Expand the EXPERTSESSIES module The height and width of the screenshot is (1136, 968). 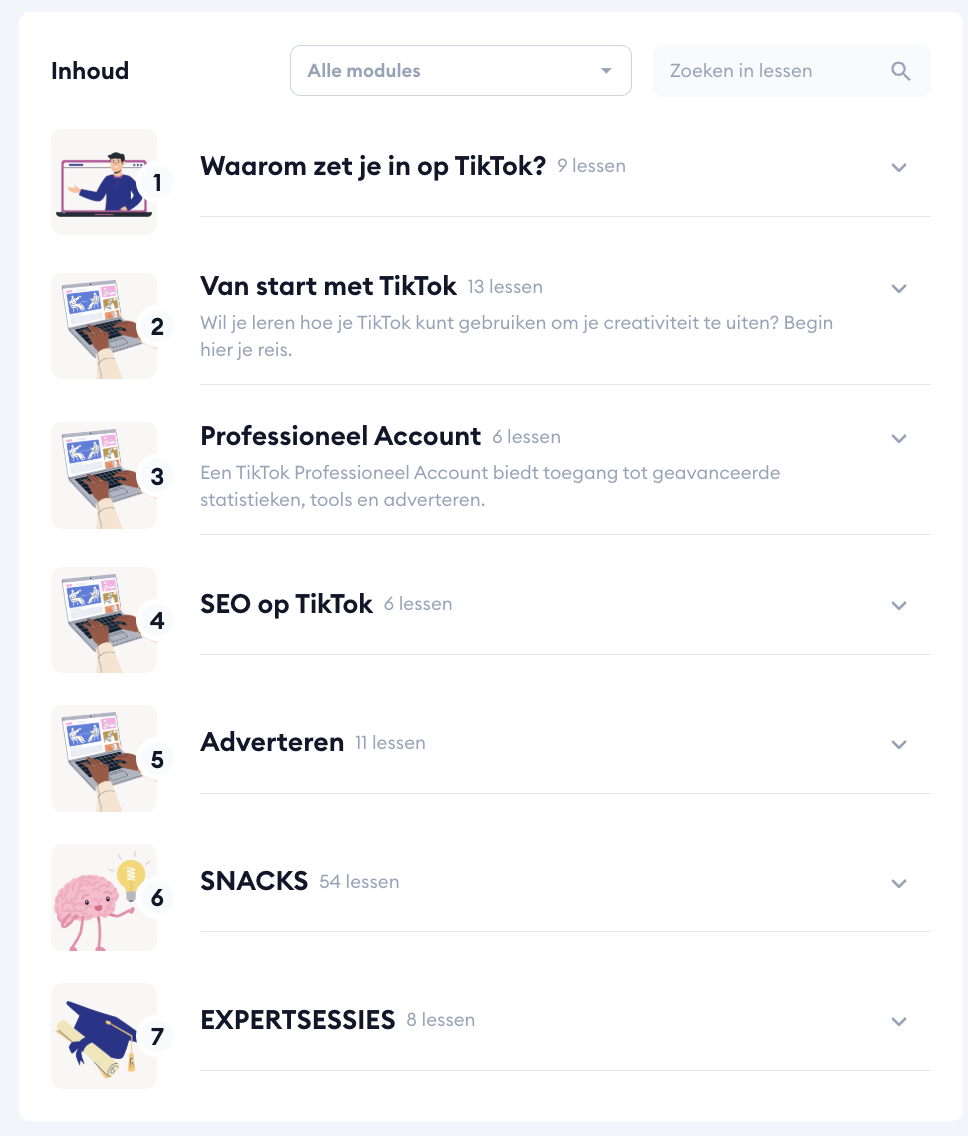[x=898, y=1021]
